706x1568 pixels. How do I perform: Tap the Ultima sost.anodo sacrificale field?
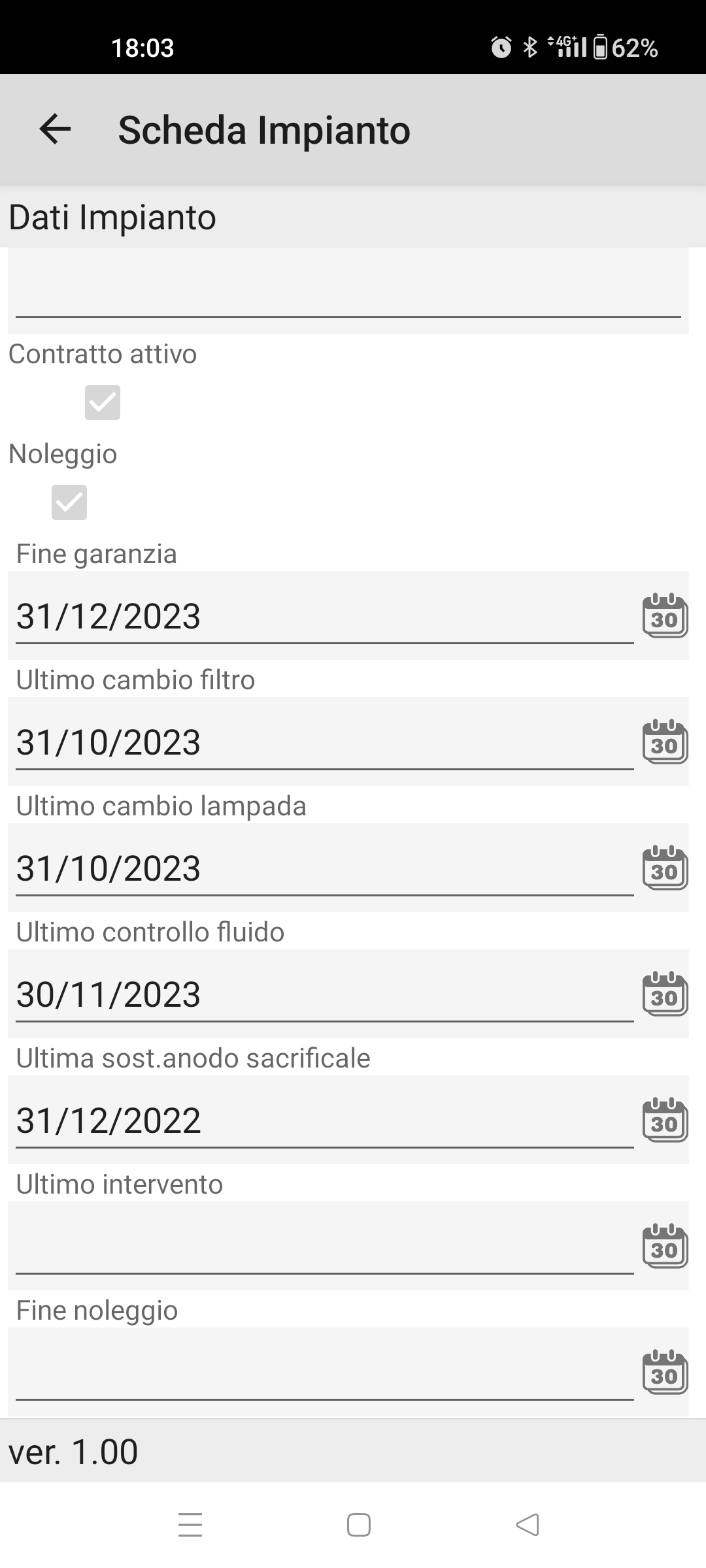pos(325,1120)
